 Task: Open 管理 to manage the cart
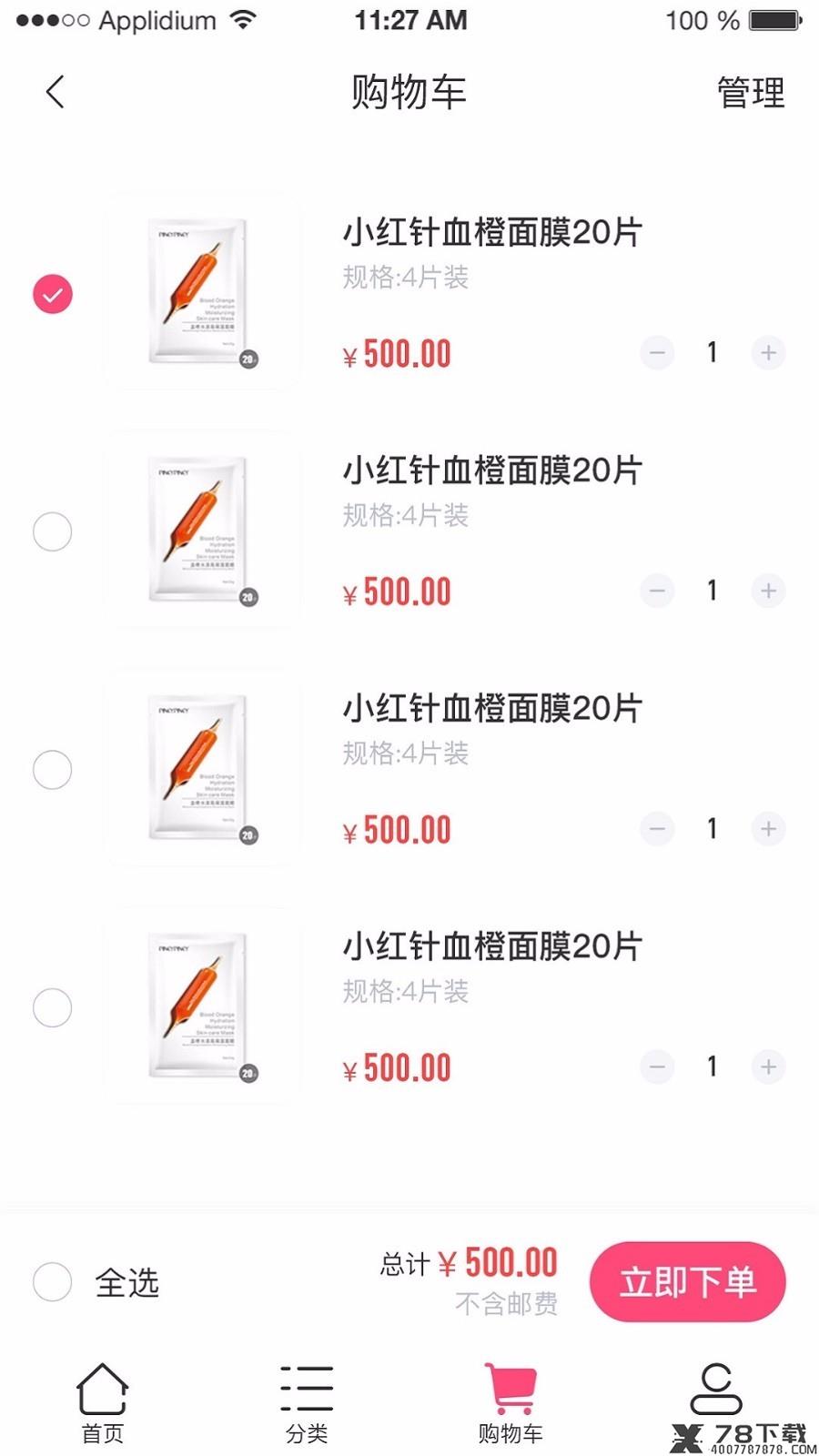(x=750, y=93)
